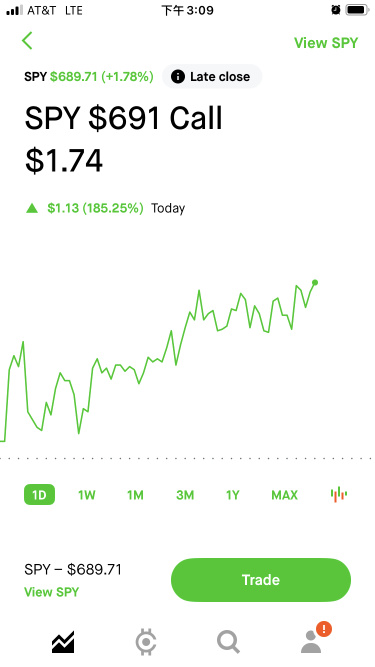Image resolution: width=375 pixels, height=667 pixels.
Task: Go back with the green arrow
Action: 27,41
